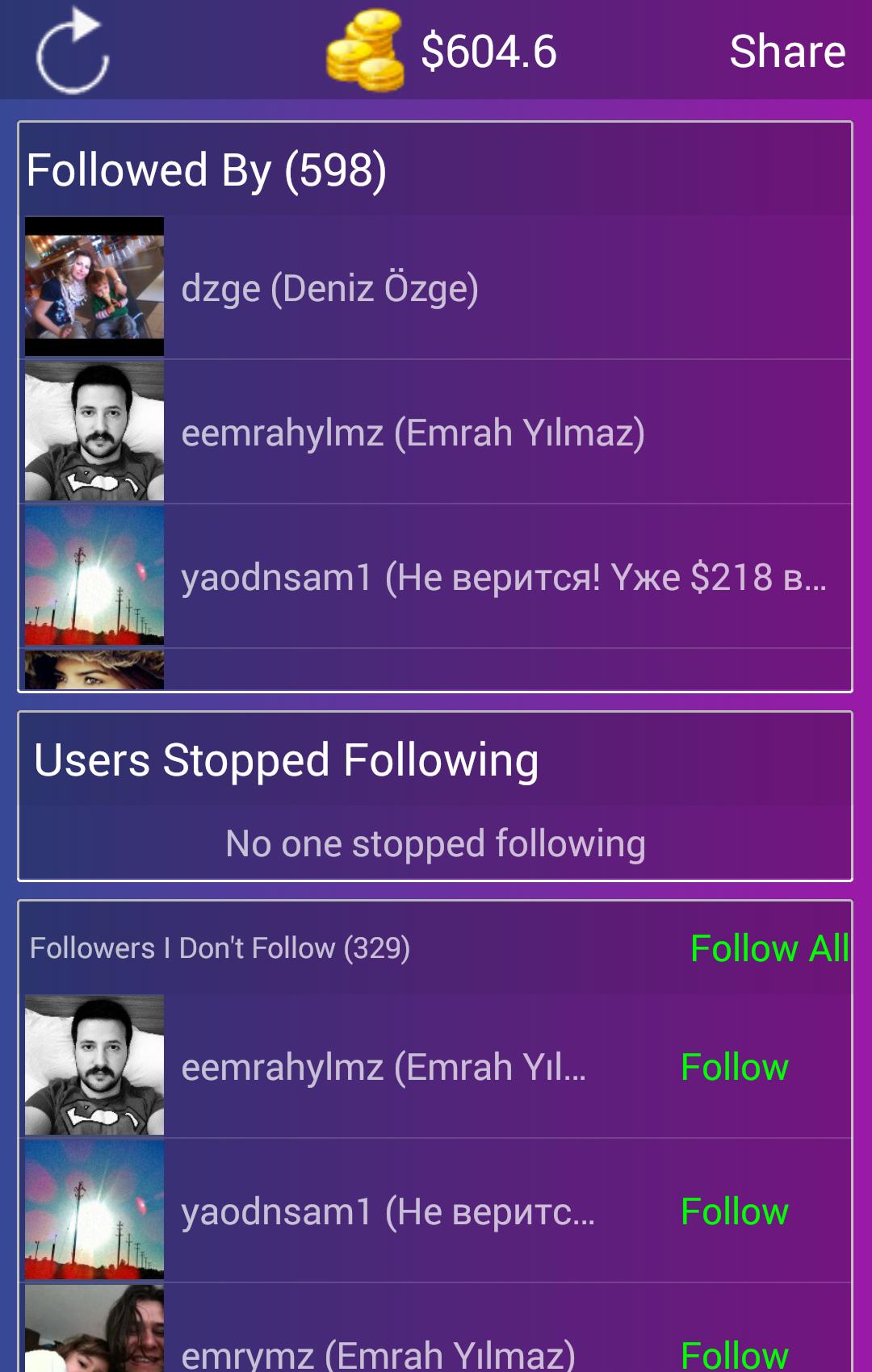Screen dimensions: 872x1372
Task: Tap the refresh icon
Action: (x=73, y=52)
